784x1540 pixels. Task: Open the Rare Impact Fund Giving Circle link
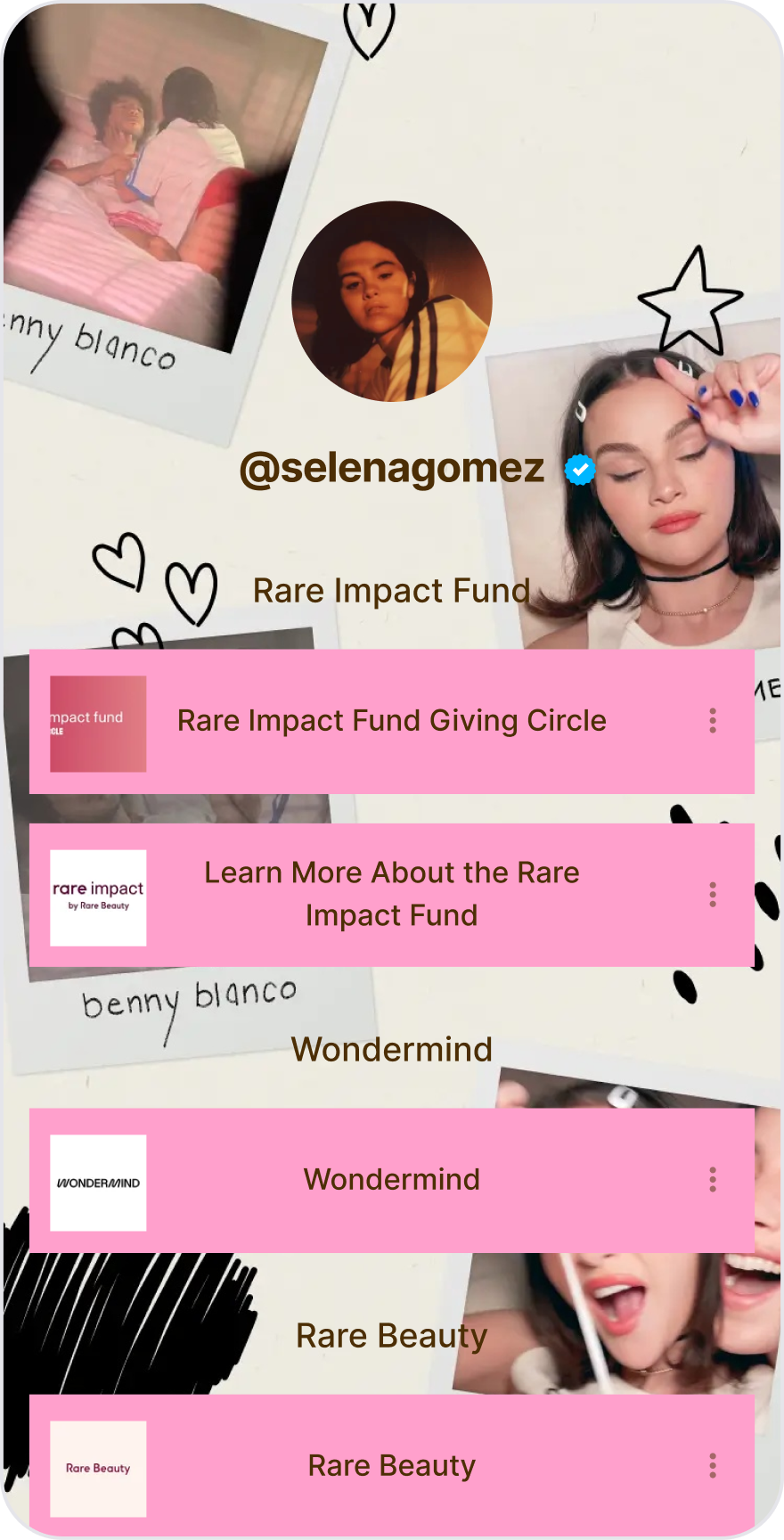(392, 721)
